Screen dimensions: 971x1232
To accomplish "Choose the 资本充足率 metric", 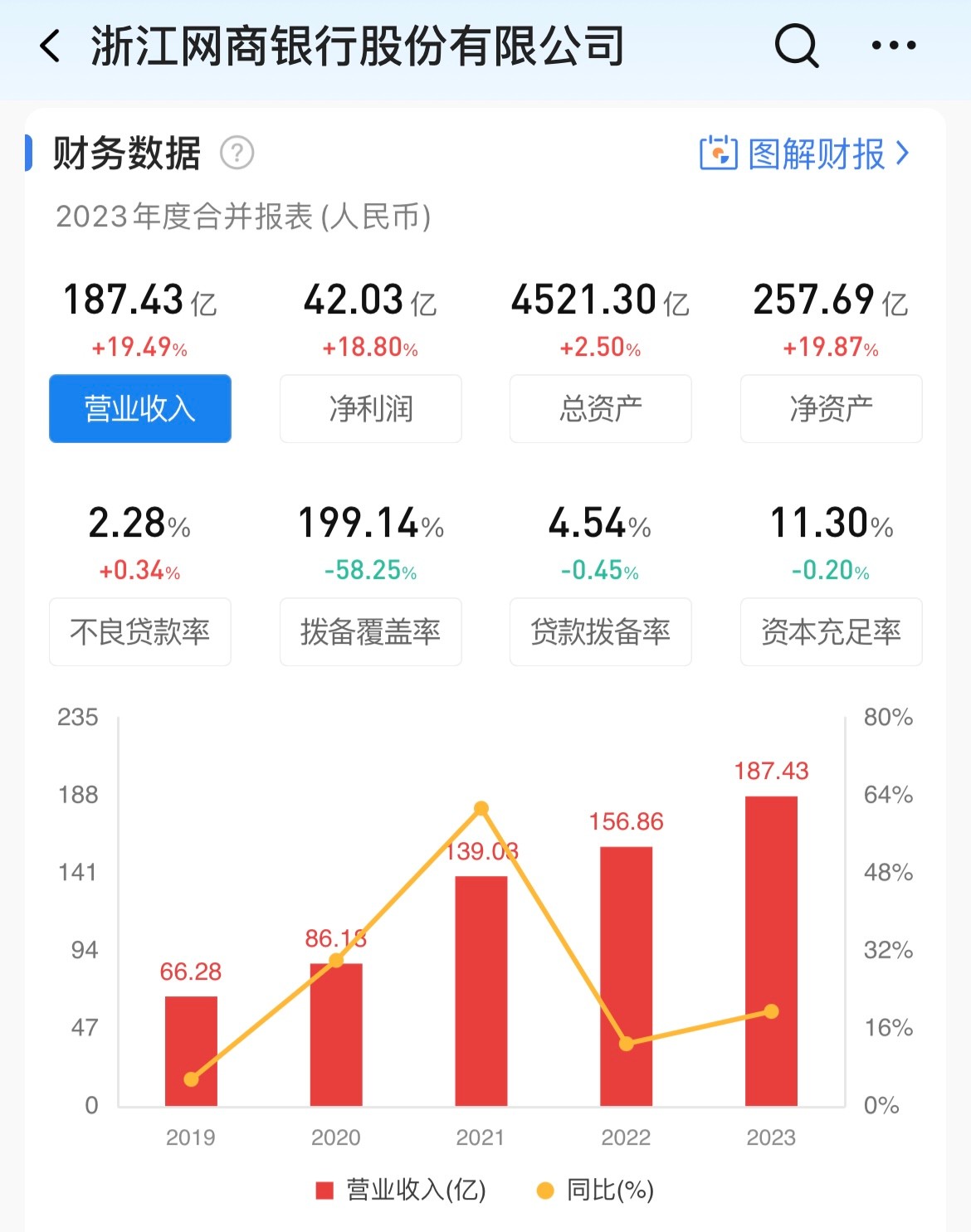I will [831, 631].
